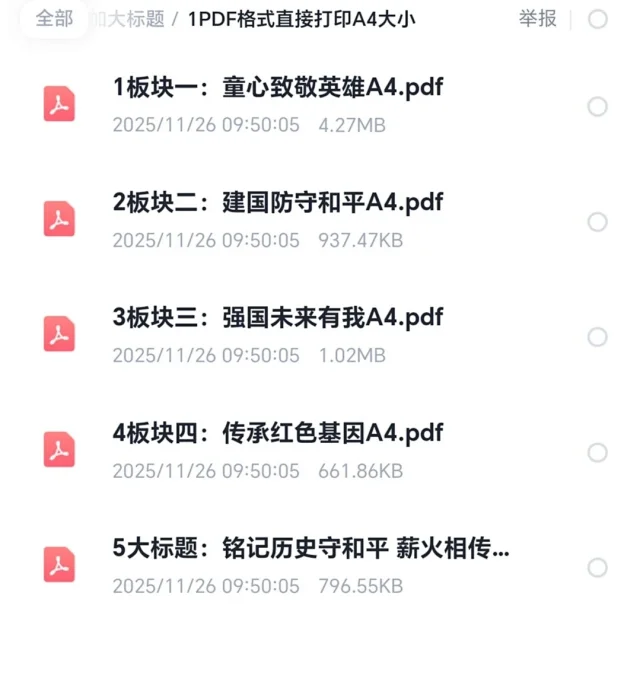Check the circle beside 强国未来有我A4.pdf

pos(597,337)
